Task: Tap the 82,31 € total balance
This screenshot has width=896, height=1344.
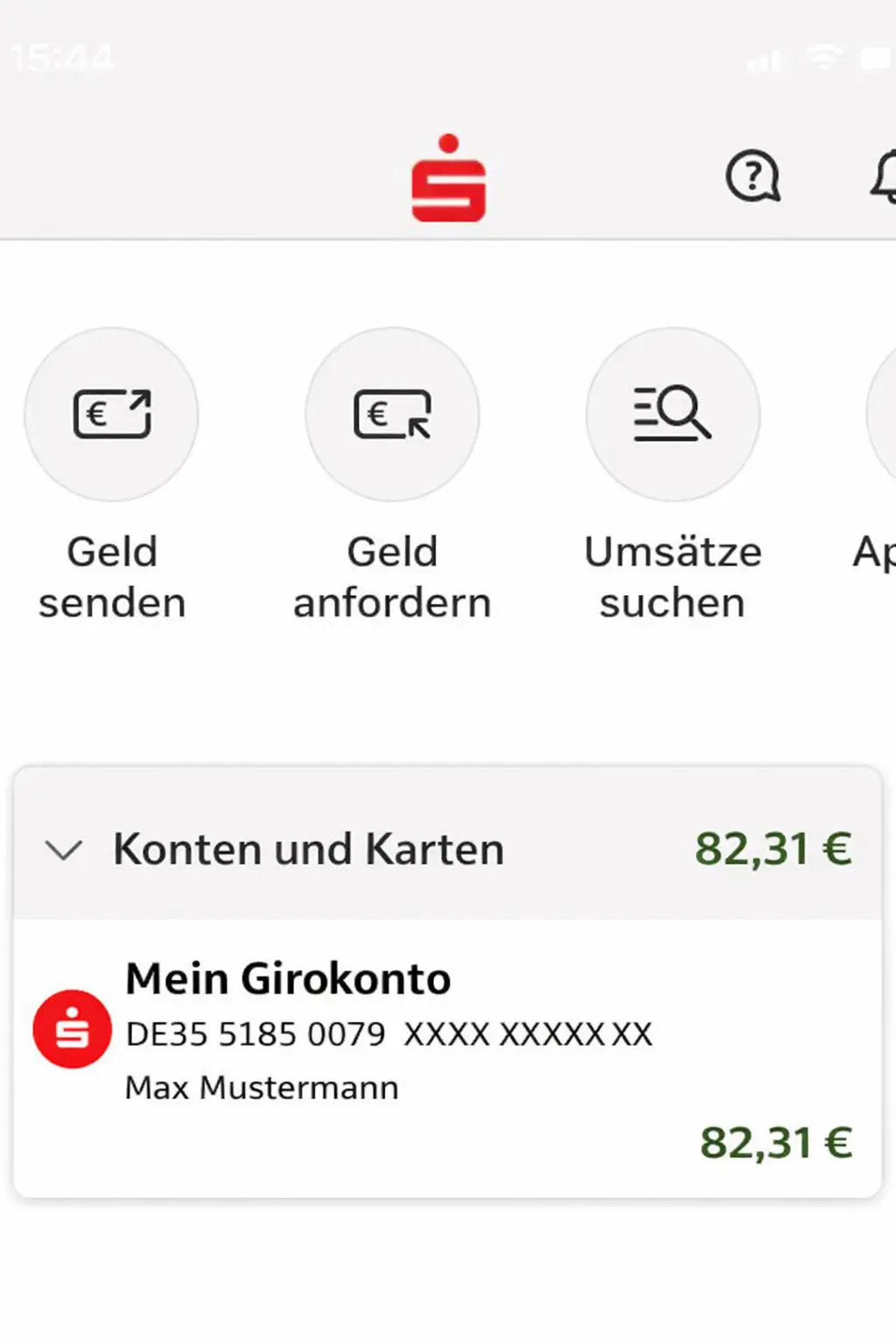Action: (774, 847)
